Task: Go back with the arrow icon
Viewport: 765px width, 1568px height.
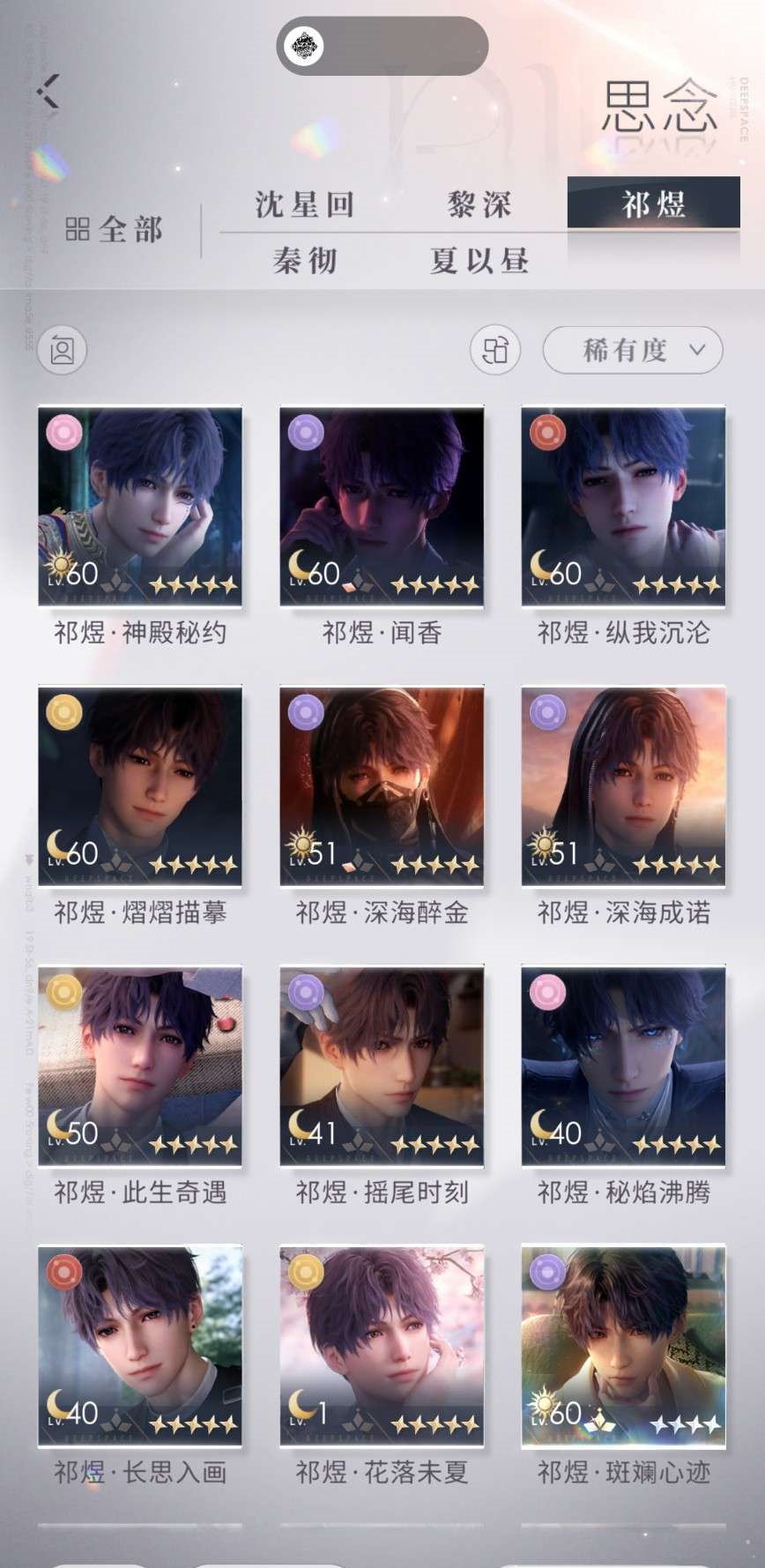Action: 49,92
